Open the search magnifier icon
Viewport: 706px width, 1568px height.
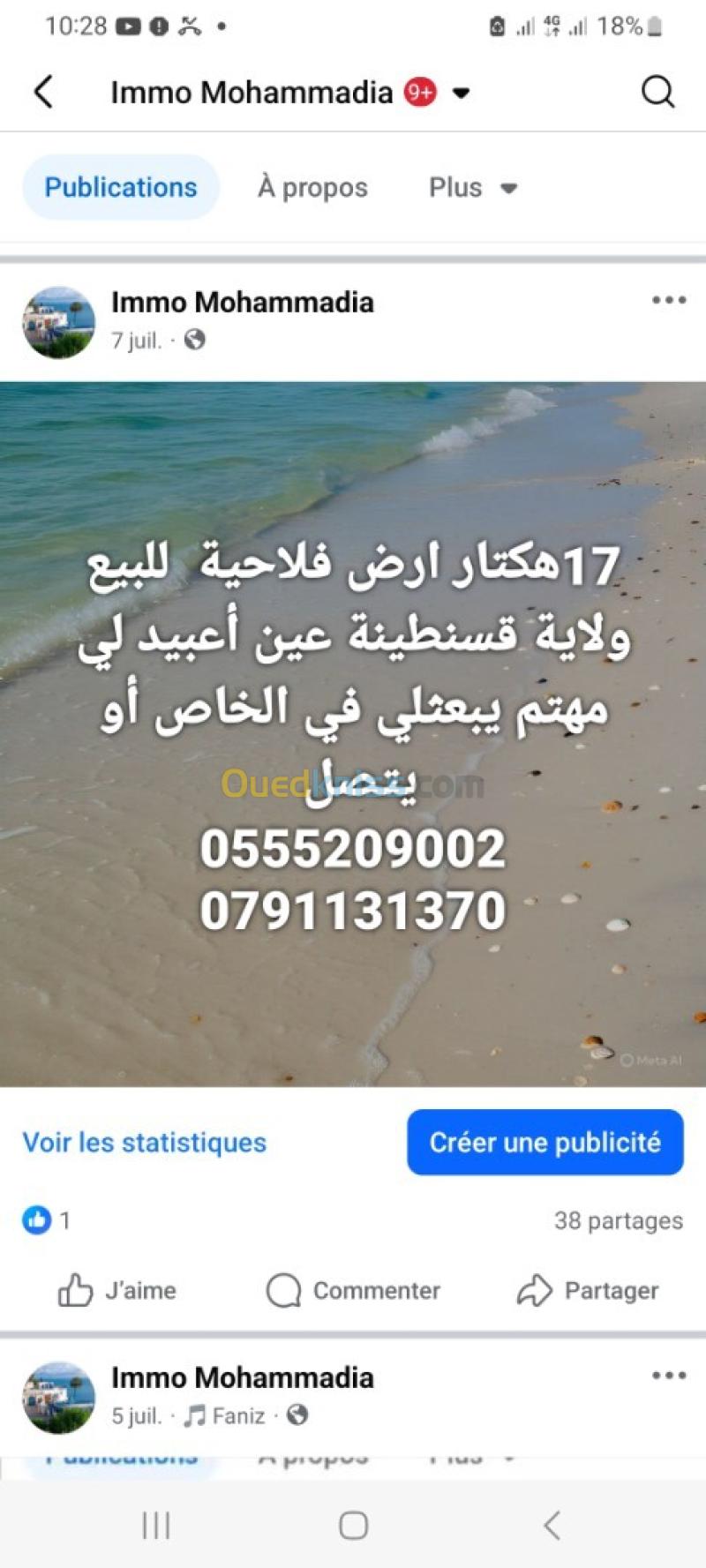(657, 92)
